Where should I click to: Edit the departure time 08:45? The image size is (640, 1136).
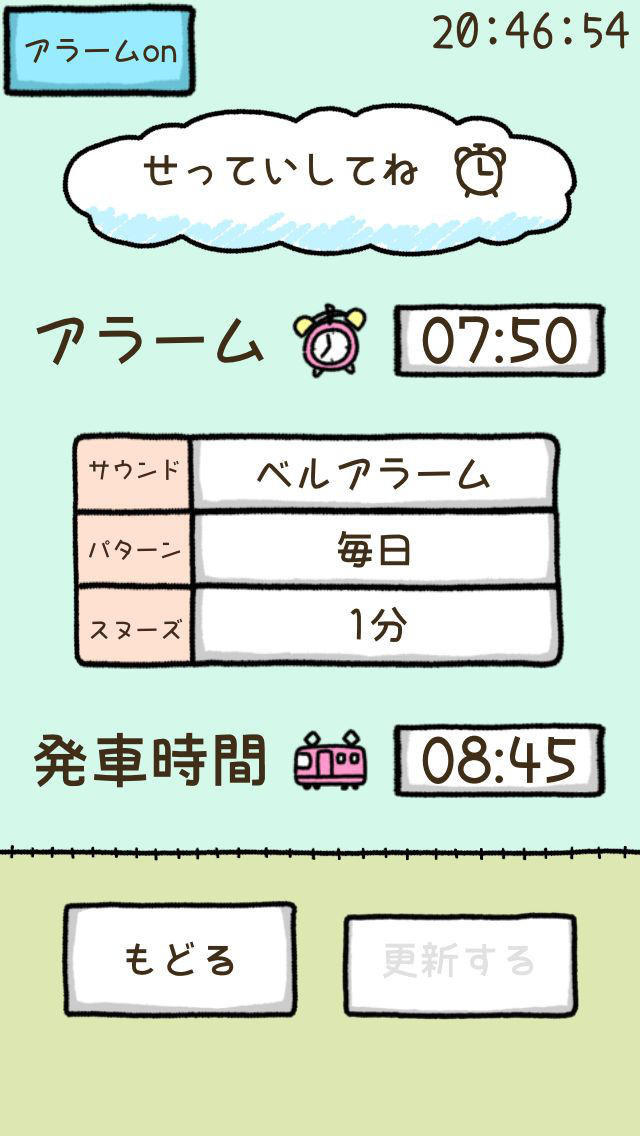click(x=499, y=760)
